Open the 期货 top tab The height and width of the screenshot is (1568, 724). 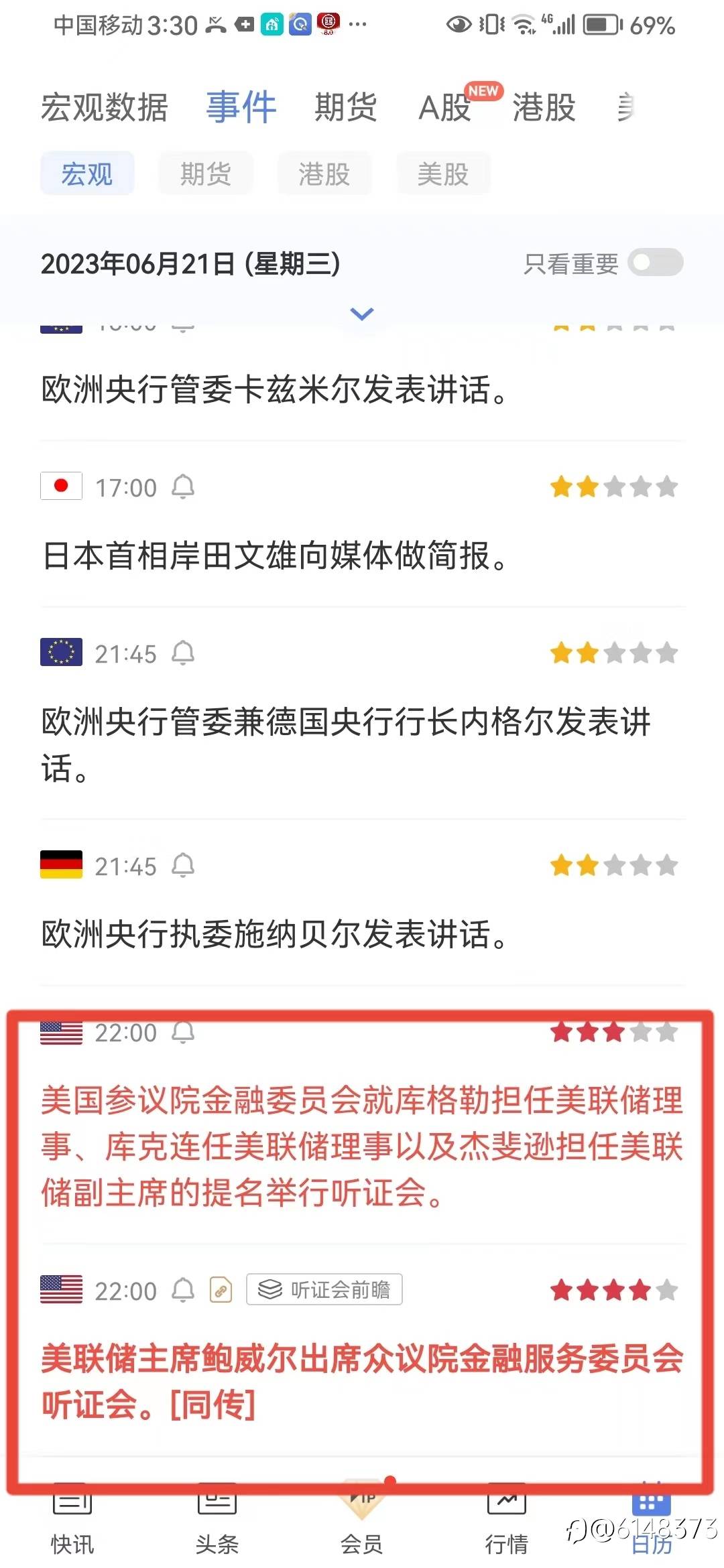pos(346,108)
